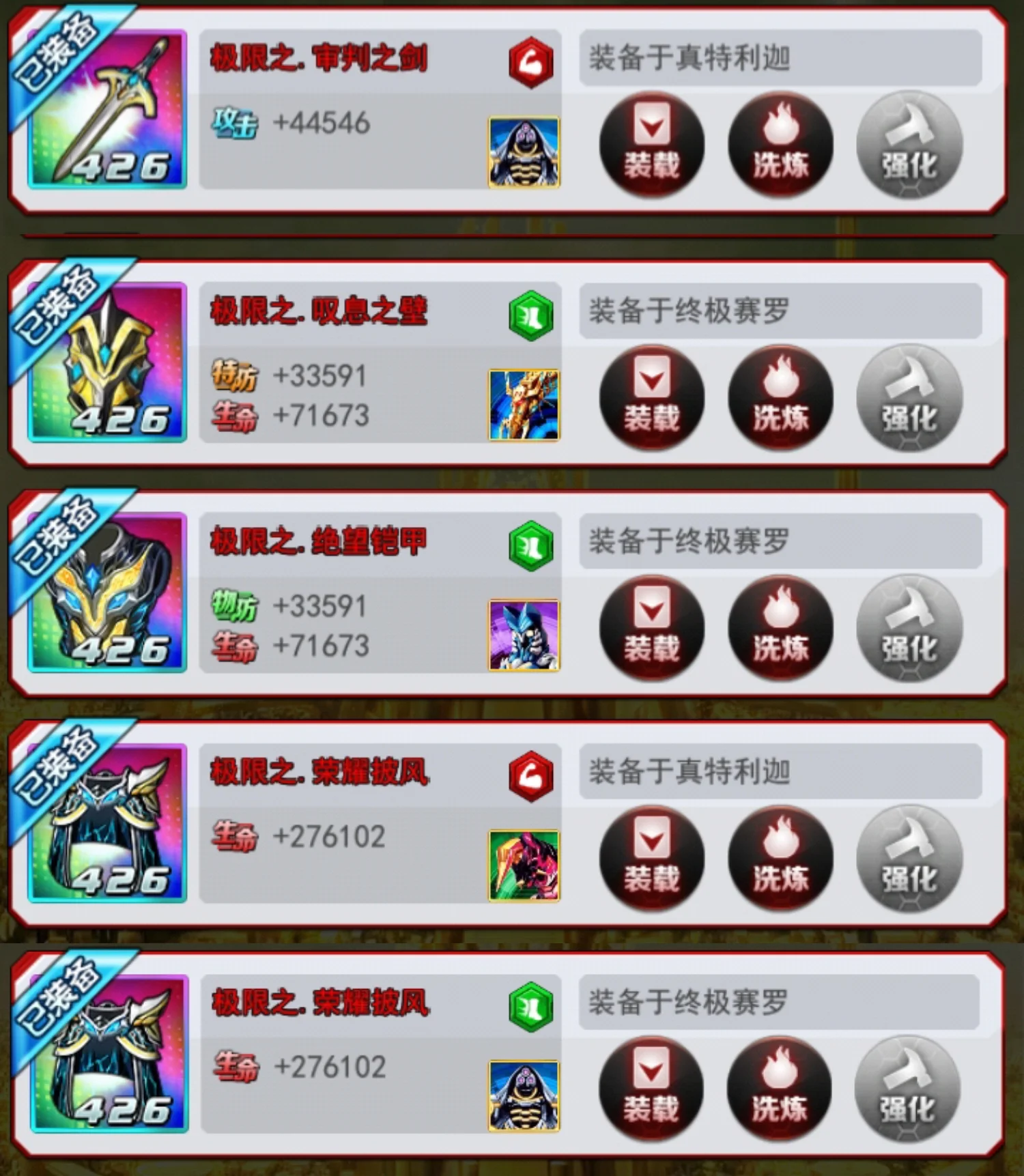1024x1176 pixels.
Task: Tap 洗炼 for 终极赛罗's 荣耀披风
Action: click(x=779, y=1089)
